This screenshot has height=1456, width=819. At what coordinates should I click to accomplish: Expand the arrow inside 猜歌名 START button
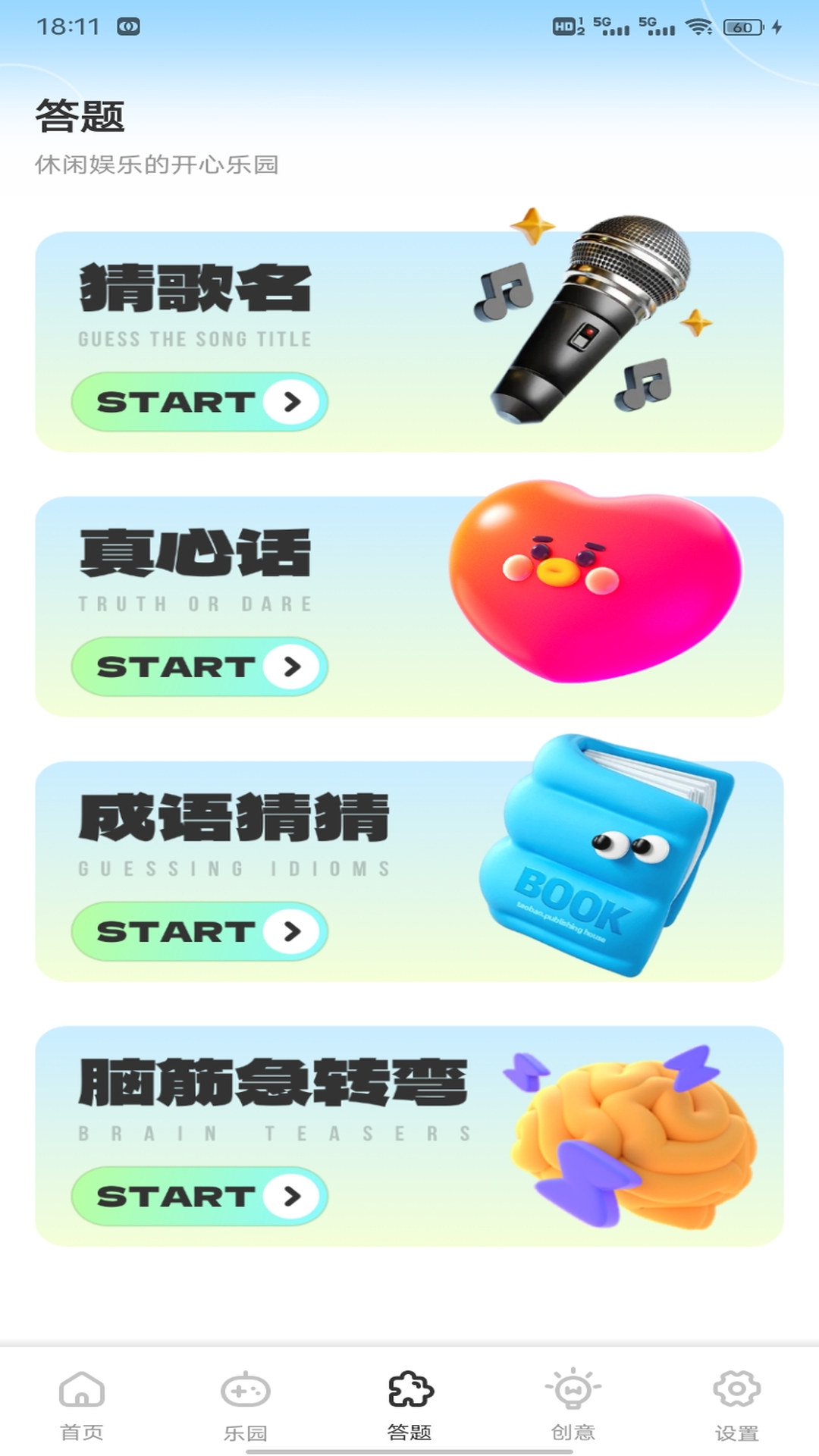click(x=290, y=402)
